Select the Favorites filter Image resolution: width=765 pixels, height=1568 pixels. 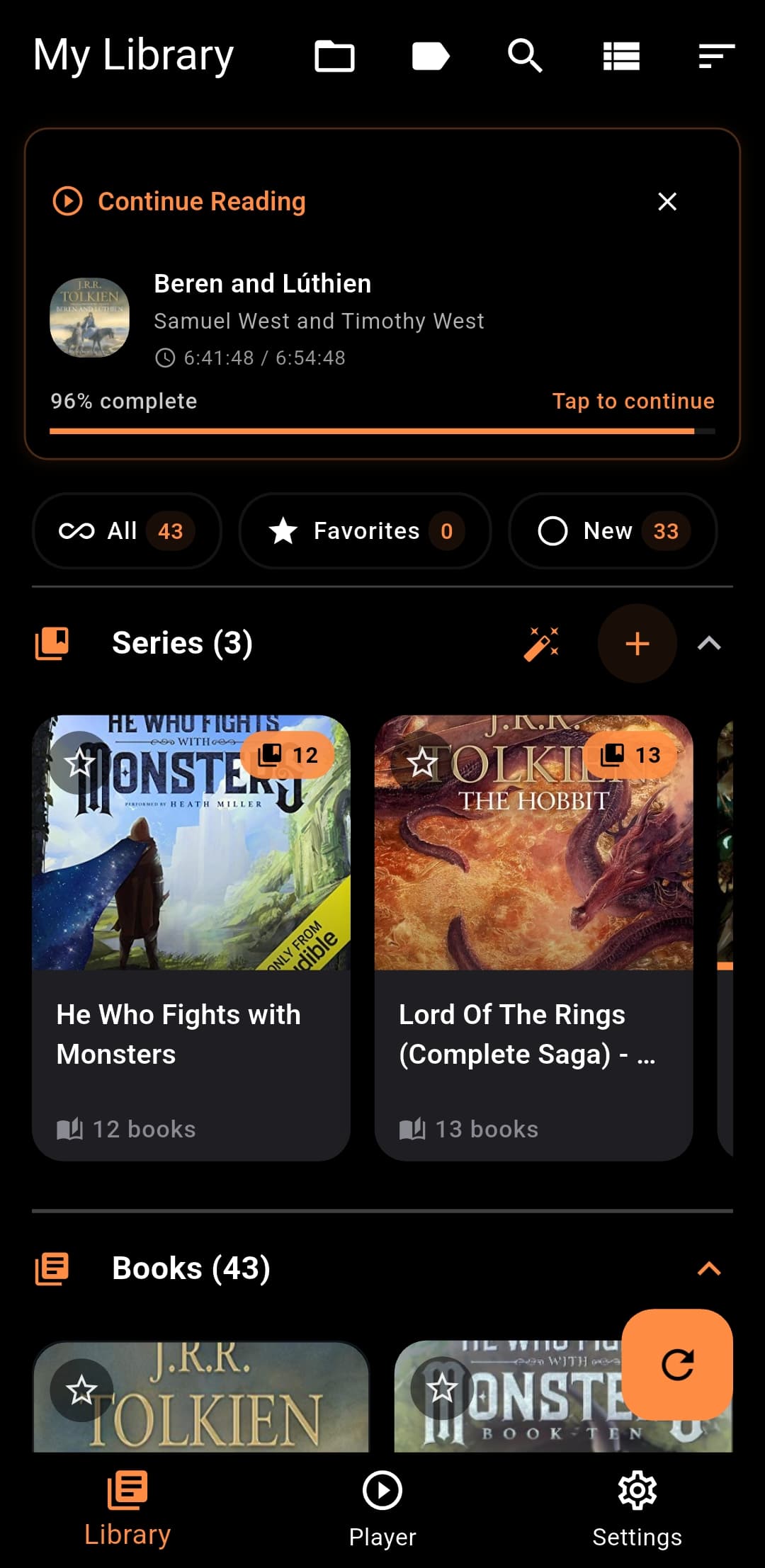tap(364, 530)
